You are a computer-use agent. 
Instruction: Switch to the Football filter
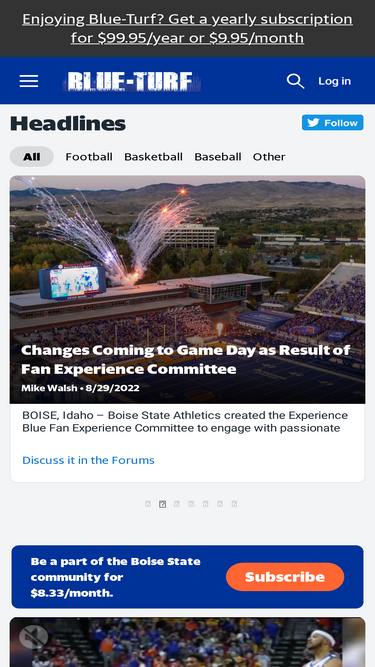point(89,157)
